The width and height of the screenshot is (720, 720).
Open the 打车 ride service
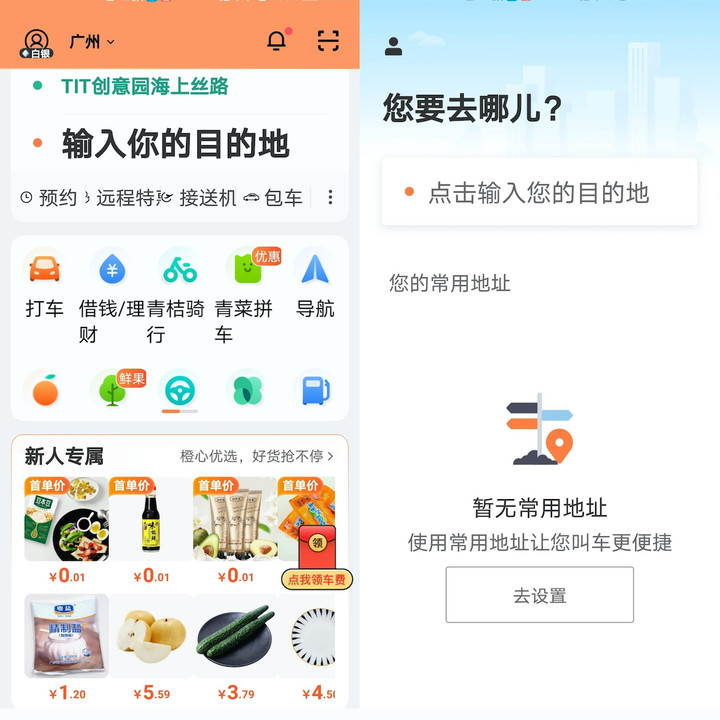44,285
